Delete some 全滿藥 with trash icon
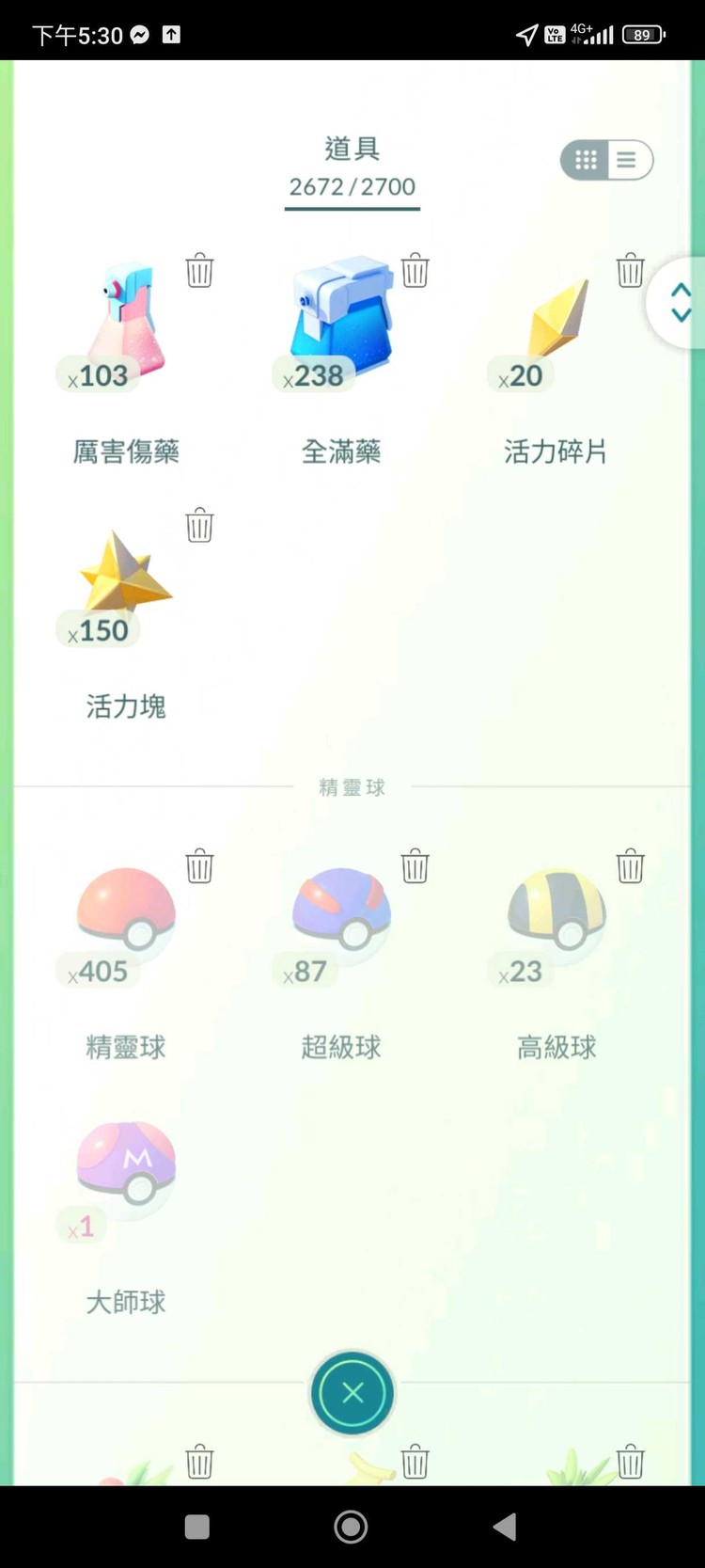The width and height of the screenshot is (705, 1568). click(415, 271)
